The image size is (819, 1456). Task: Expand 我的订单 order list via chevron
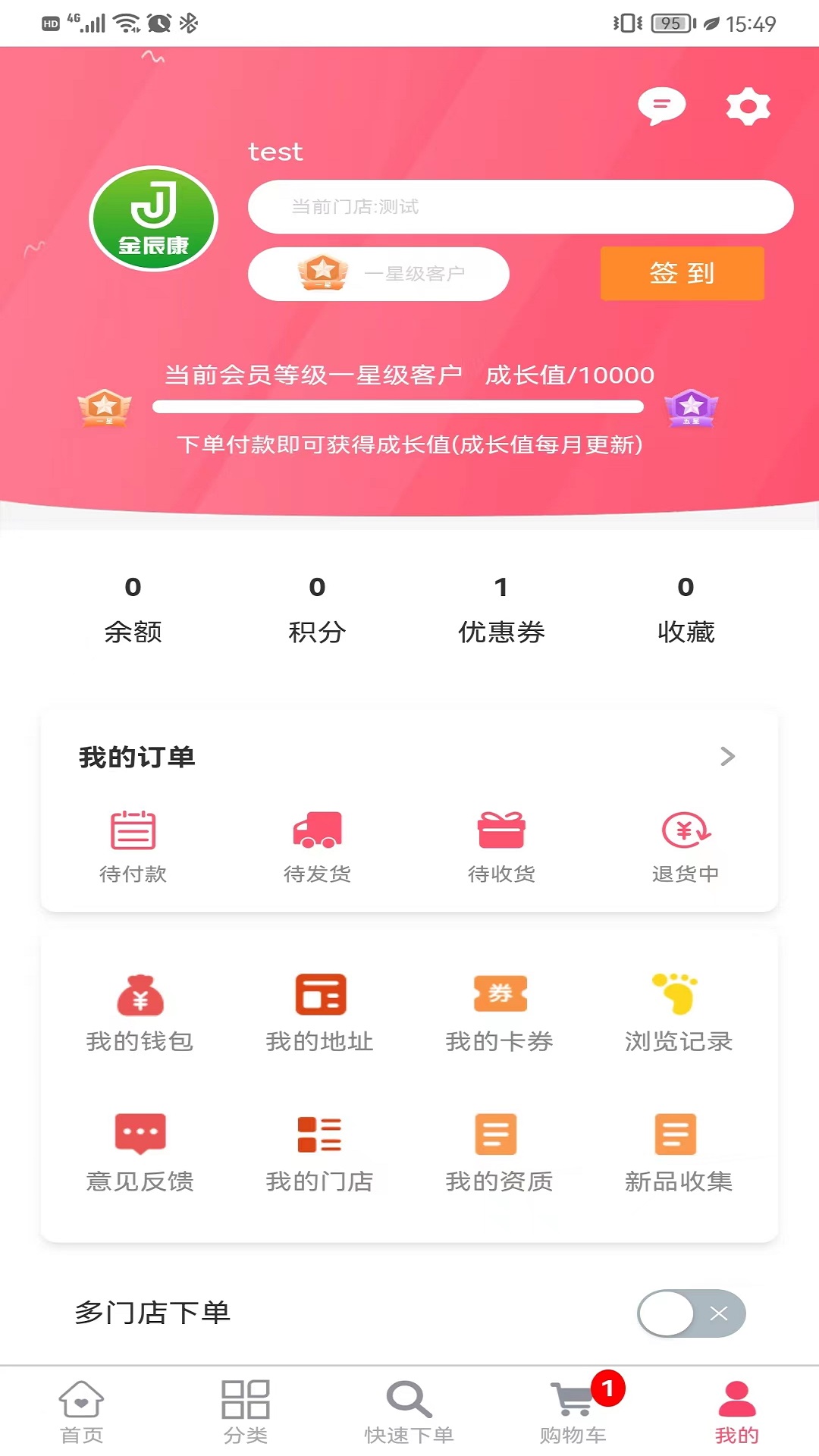[728, 756]
